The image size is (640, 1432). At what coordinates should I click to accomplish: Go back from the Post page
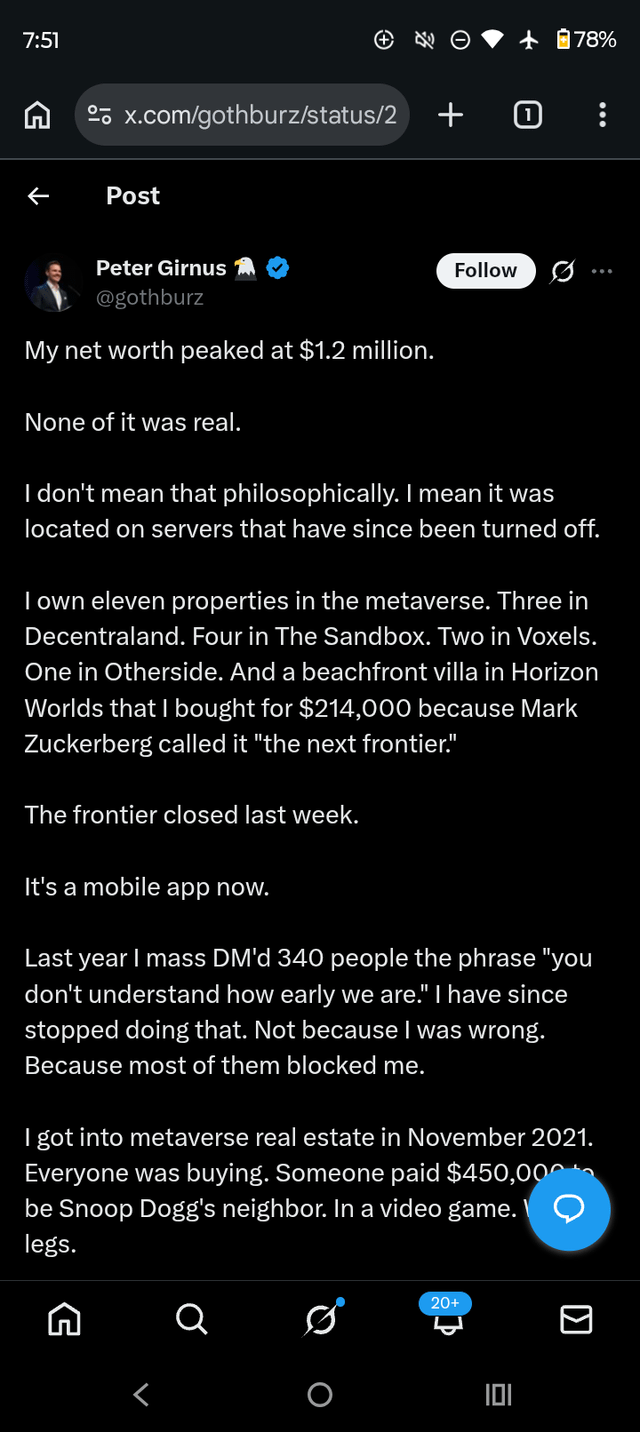(x=38, y=196)
